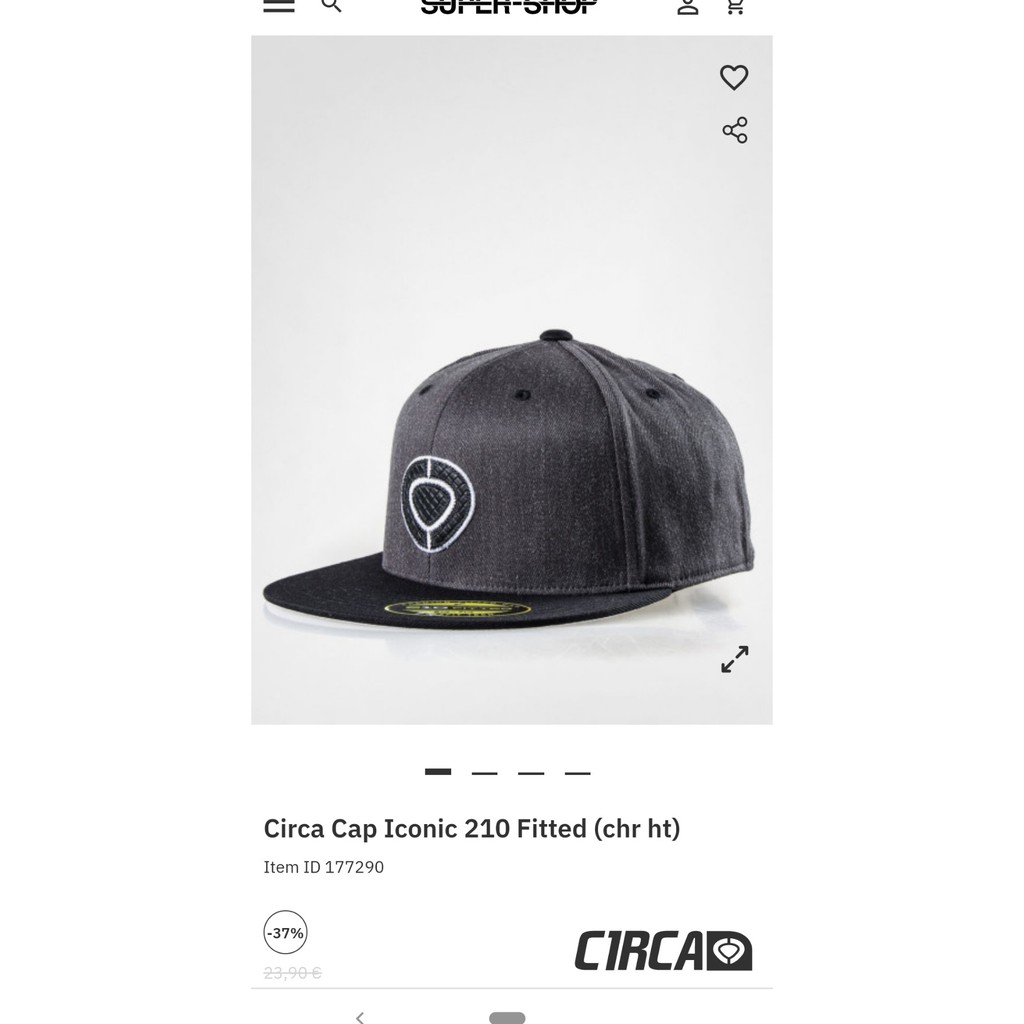Tap the system back arrow
Image resolution: width=1024 pixels, height=1024 pixels.
360,1017
